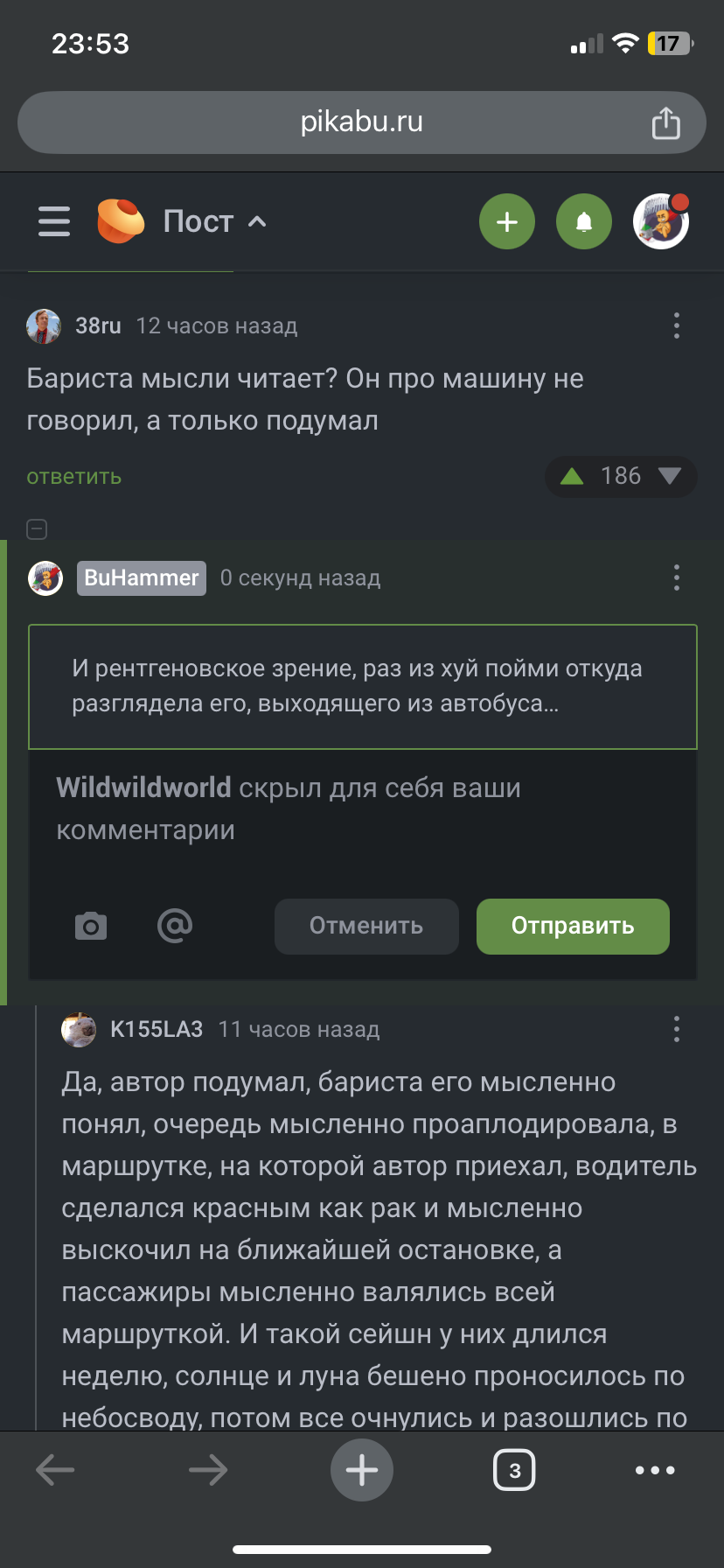Viewport: 724px width, 1568px height.
Task: Share the page from address bar
Action: 665,122
